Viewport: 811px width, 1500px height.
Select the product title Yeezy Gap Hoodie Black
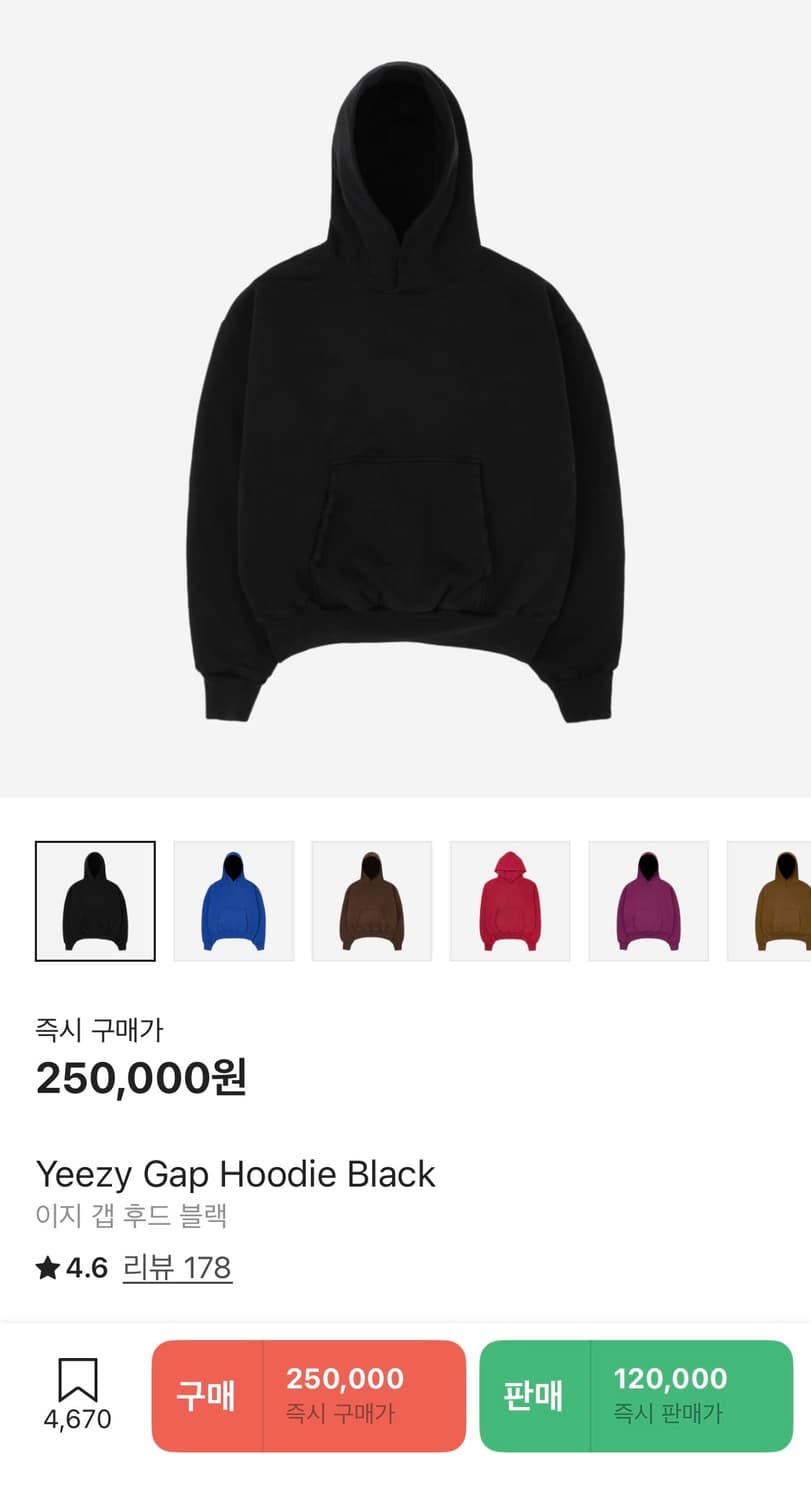[x=235, y=1174]
